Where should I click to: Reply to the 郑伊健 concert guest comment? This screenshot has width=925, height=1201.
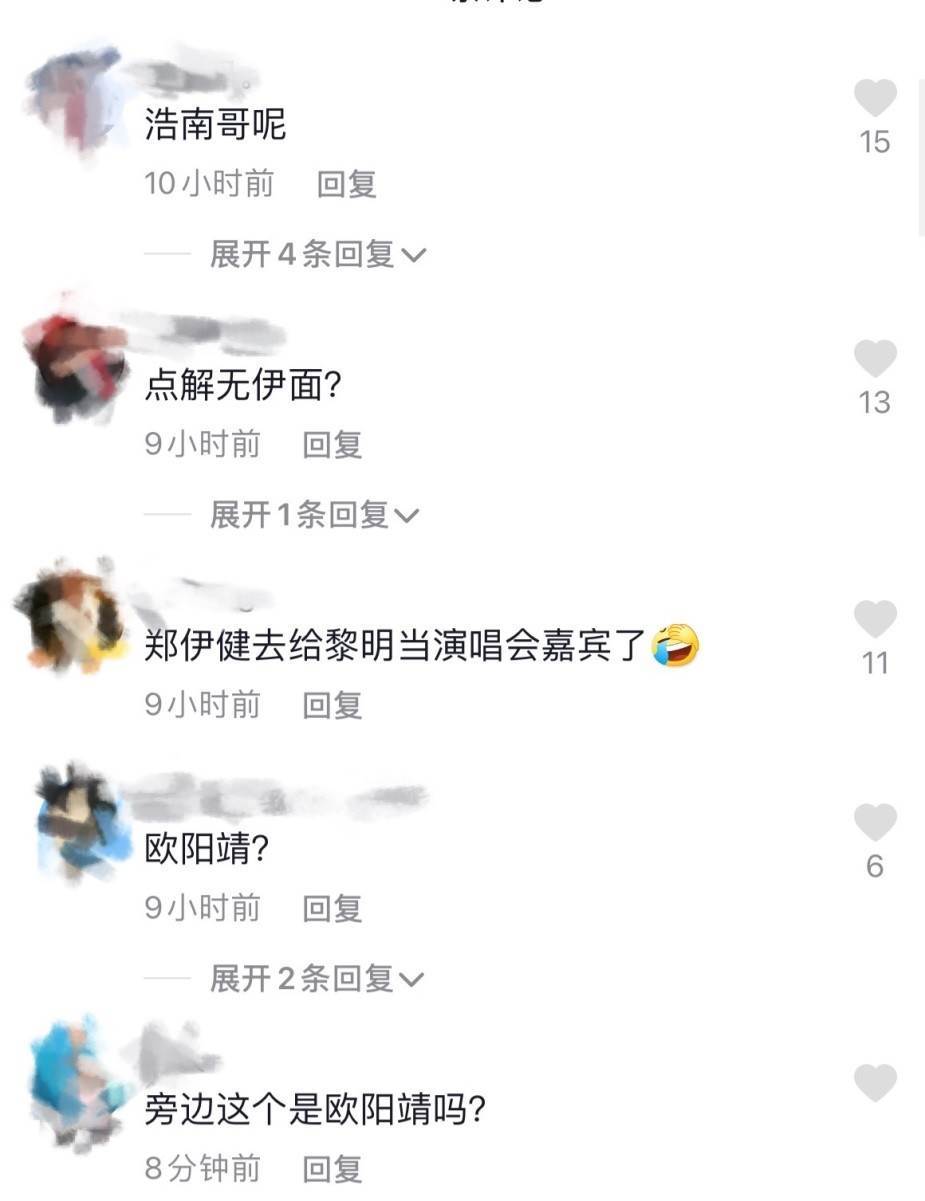tap(332, 705)
